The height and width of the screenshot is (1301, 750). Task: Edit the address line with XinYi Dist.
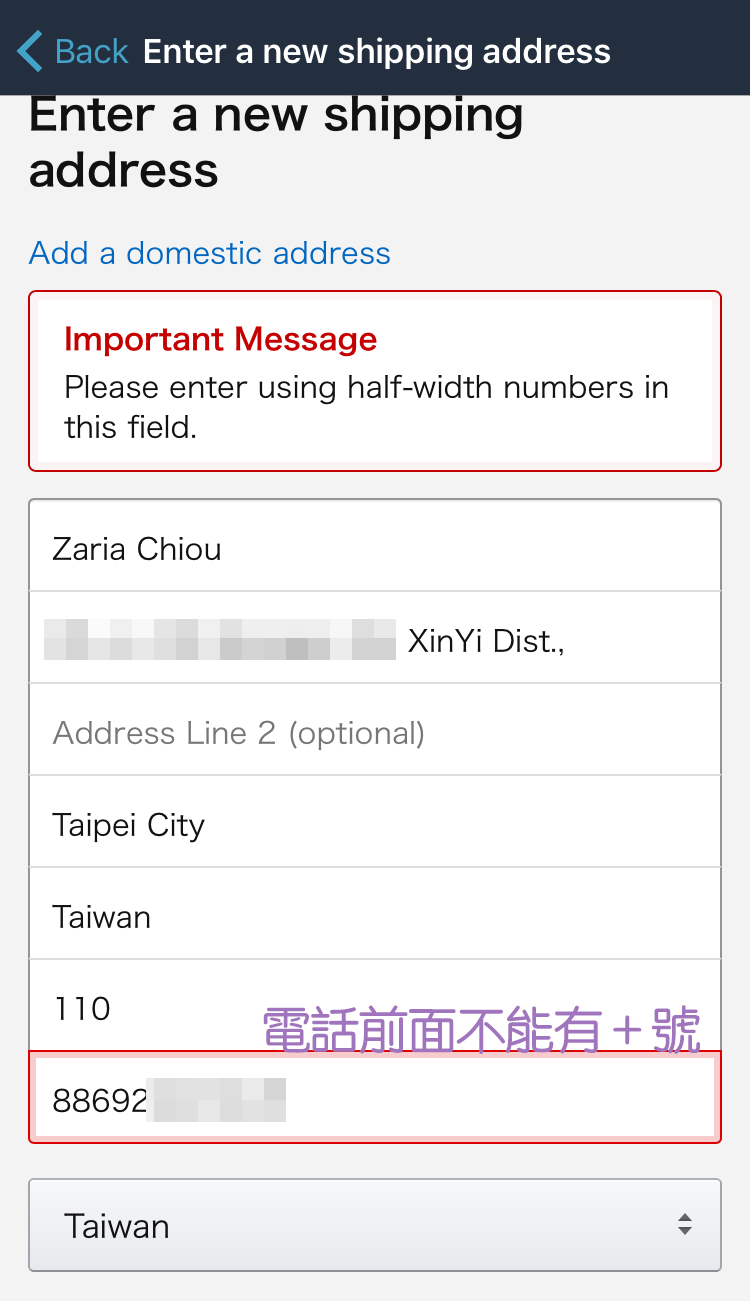375,638
